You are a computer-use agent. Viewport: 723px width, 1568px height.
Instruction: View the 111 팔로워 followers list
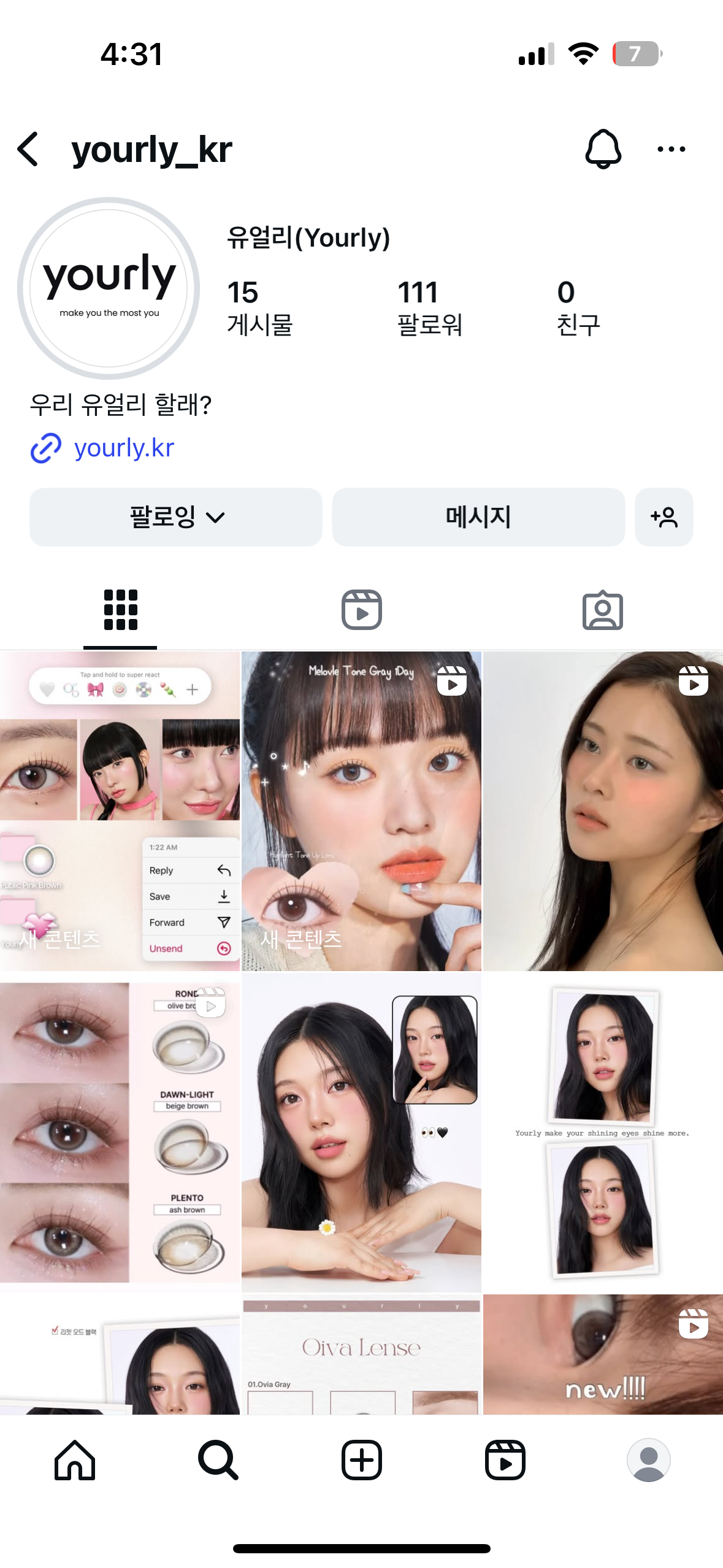click(429, 307)
